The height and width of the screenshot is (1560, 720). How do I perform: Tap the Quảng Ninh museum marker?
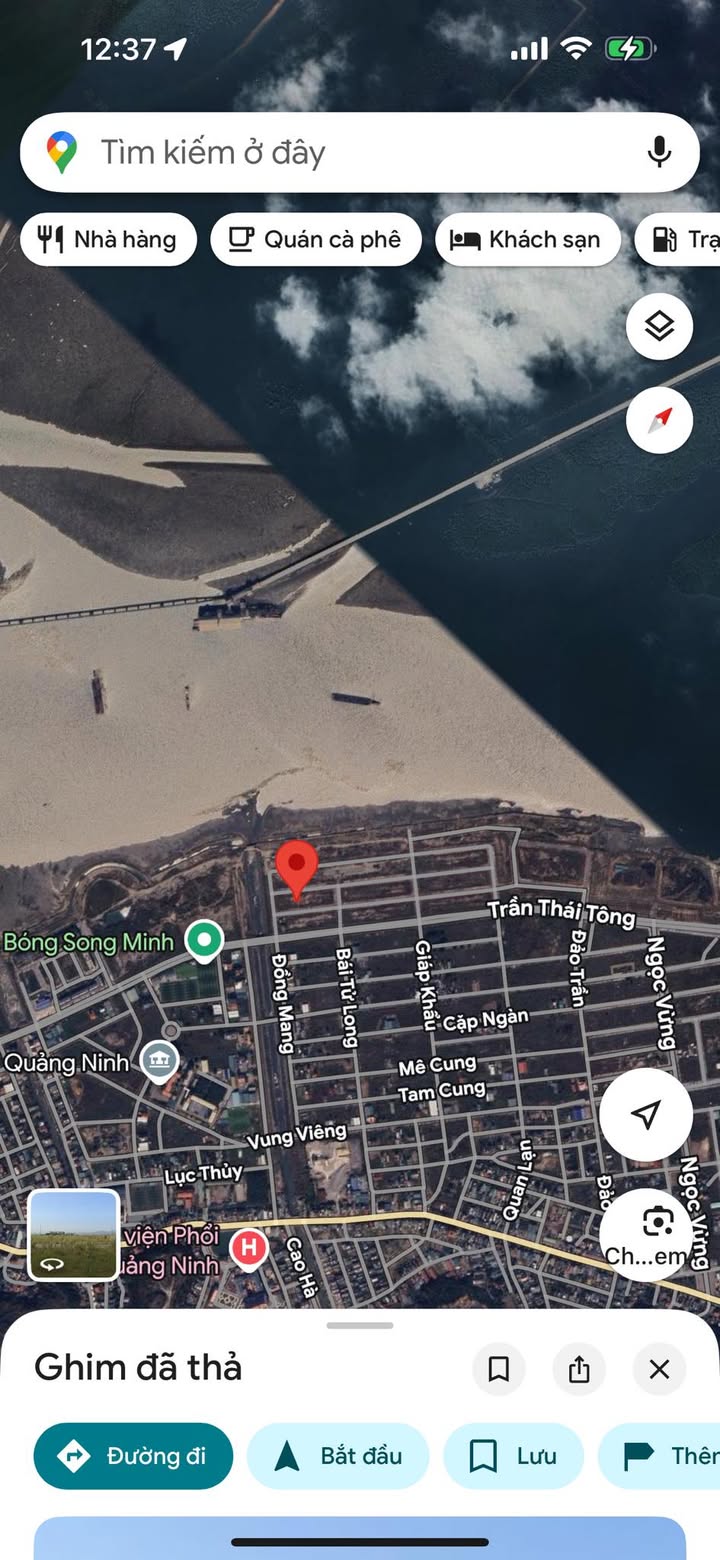tap(158, 1061)
